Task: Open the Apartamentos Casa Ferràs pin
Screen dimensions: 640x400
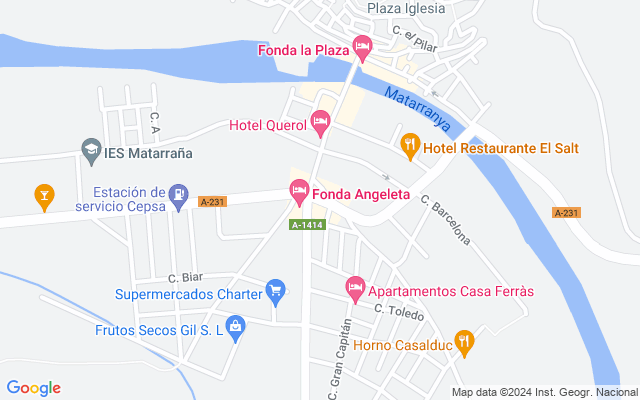Action: pyautogui.click(x=354, y=288)
